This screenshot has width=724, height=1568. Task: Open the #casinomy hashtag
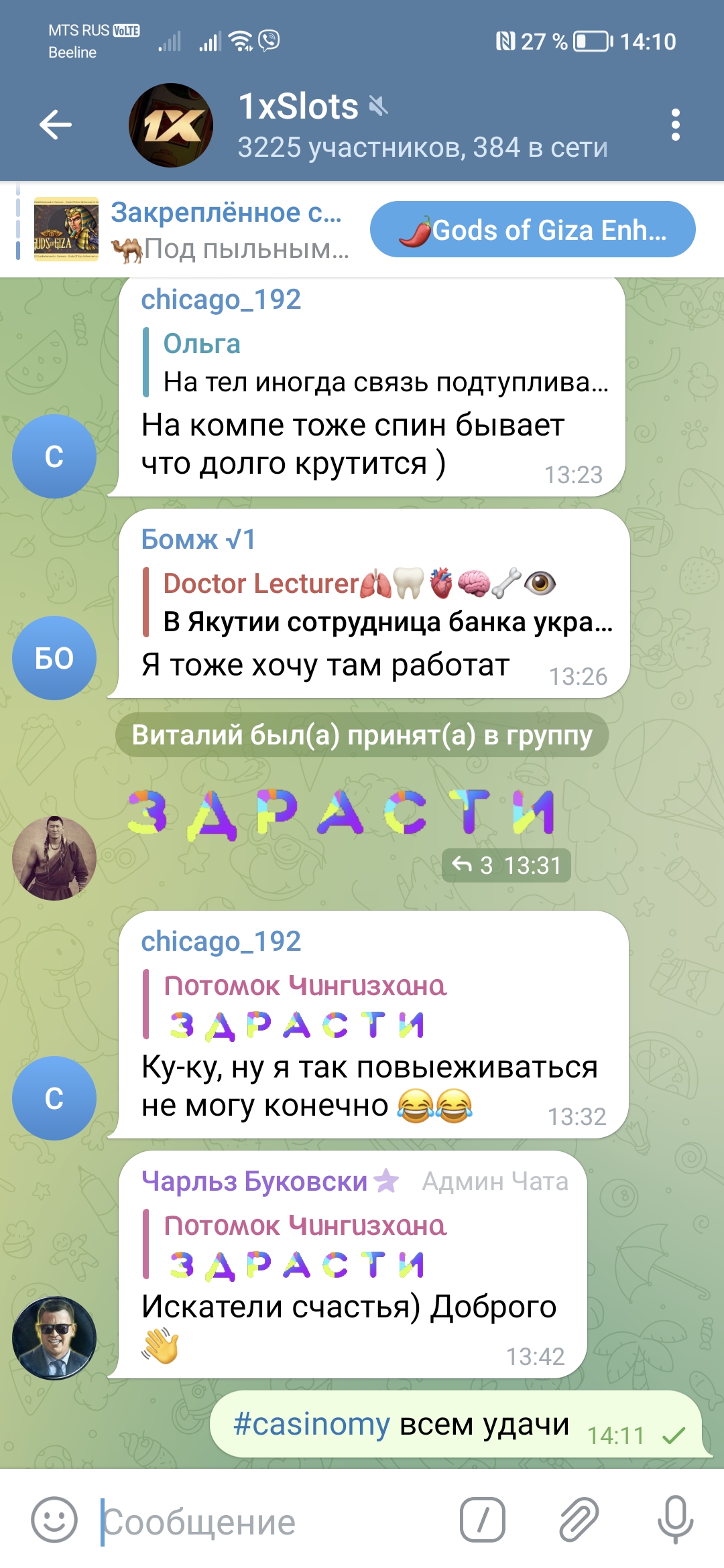[x=311, y=1424]
